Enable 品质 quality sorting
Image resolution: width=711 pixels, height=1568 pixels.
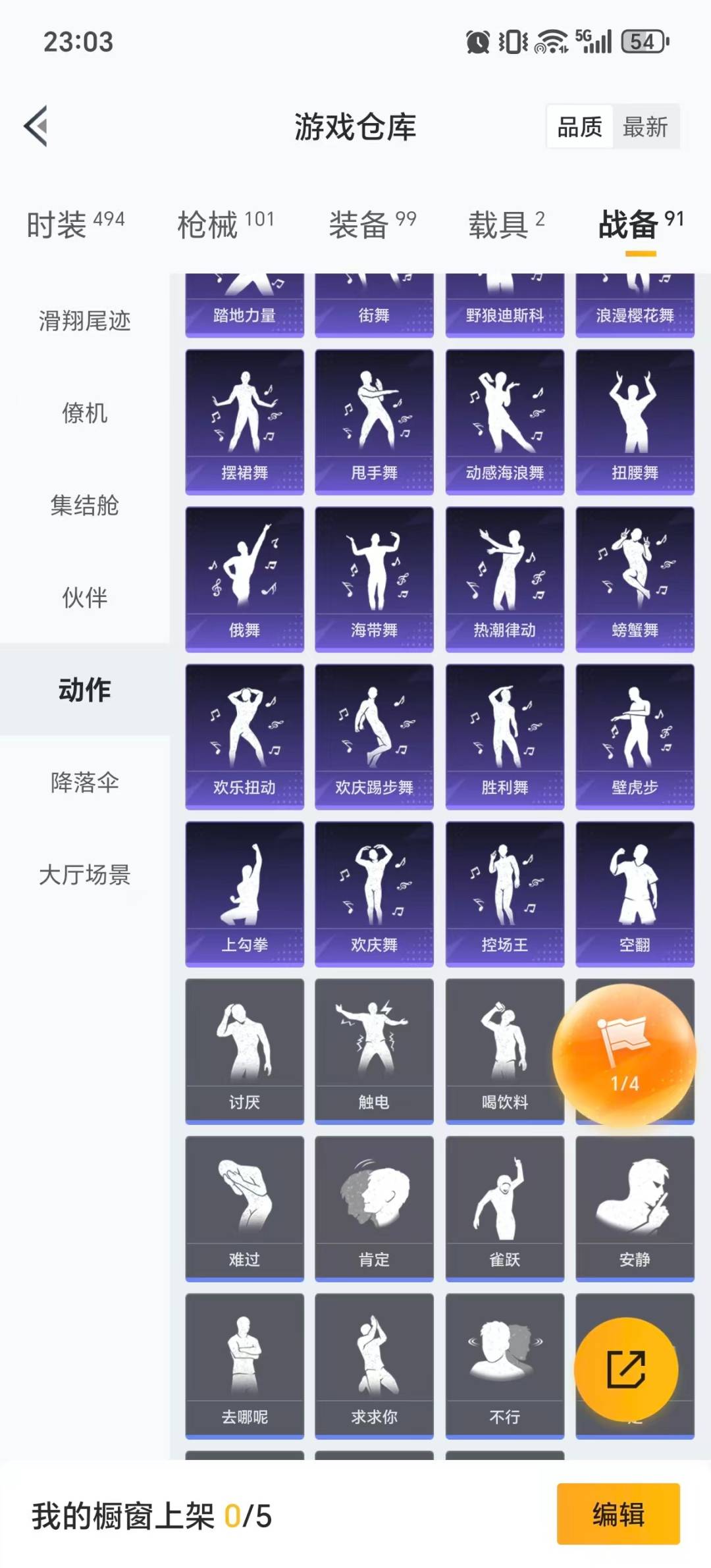(578, 127)
